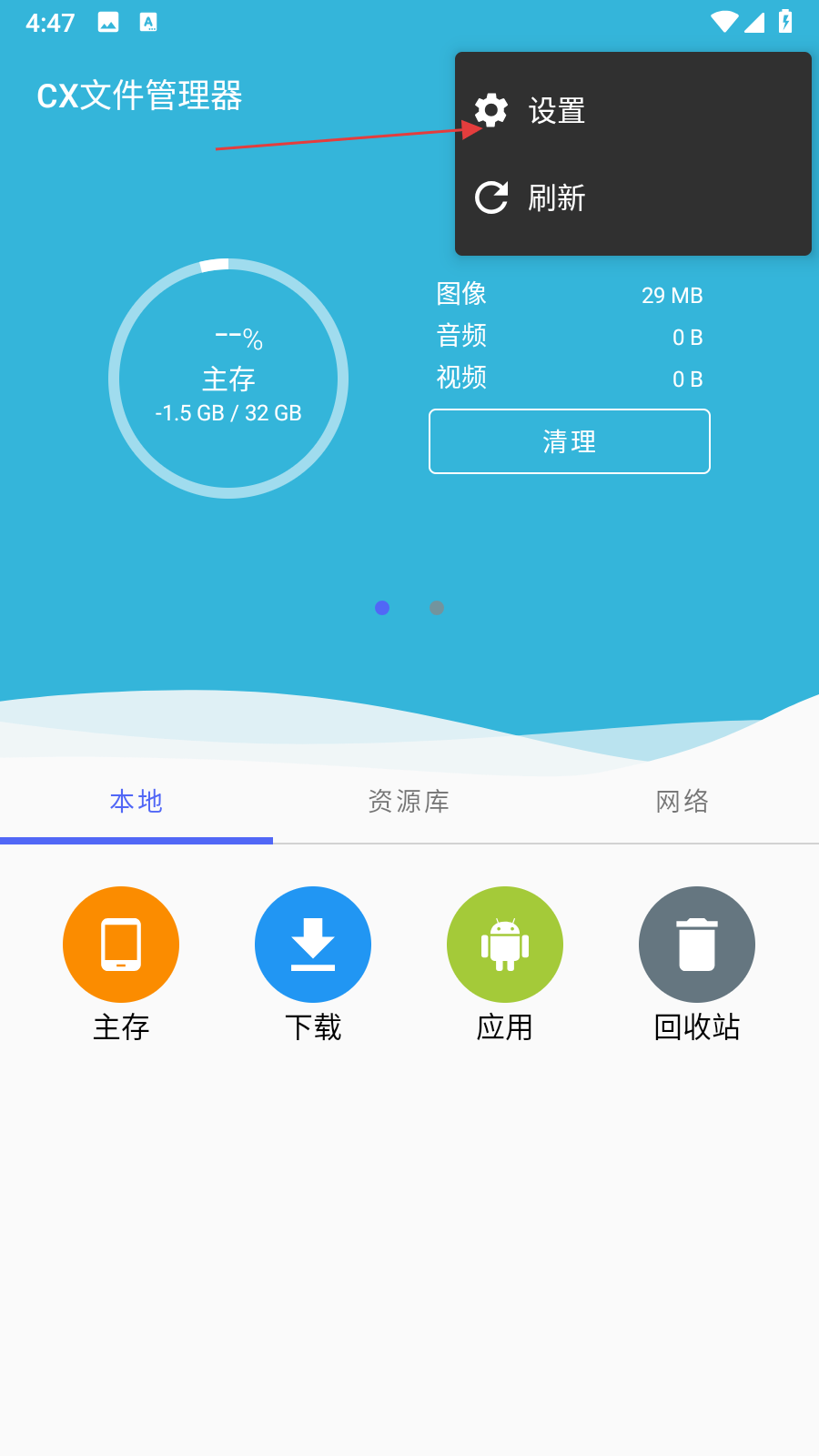Open 主存 main storage shortcut
The height and width of the screenshot is (1456, 819).
[121, 945]
